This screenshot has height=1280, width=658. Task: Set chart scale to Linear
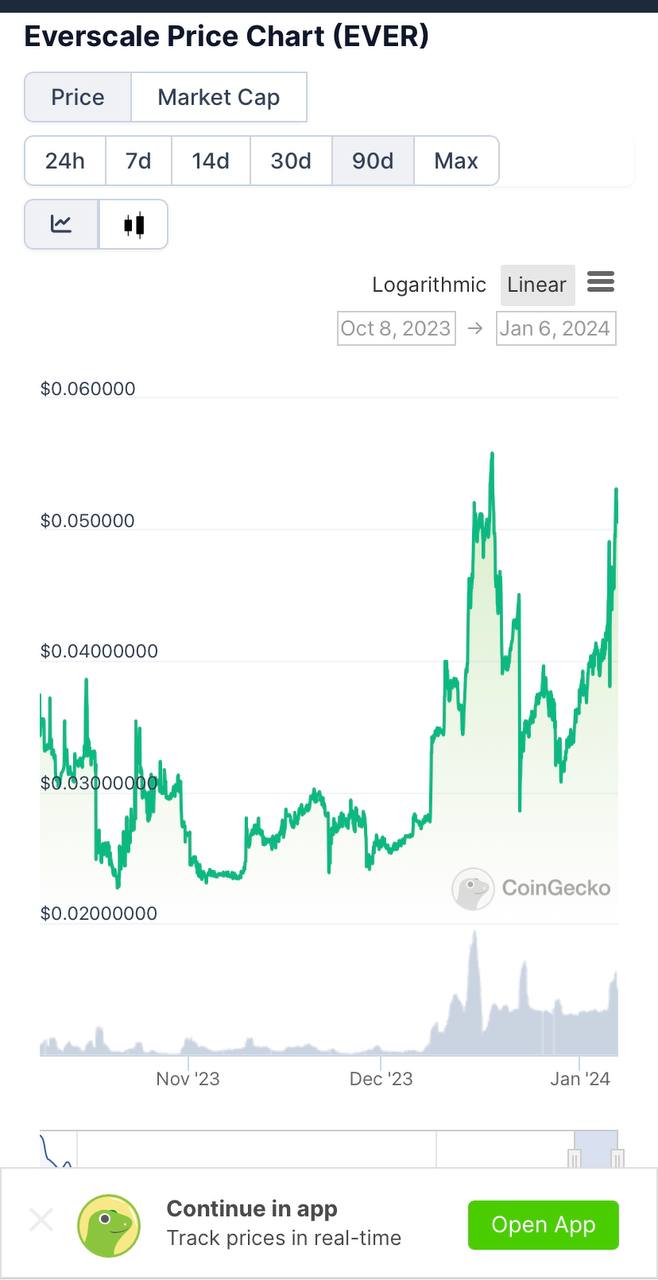537,285
